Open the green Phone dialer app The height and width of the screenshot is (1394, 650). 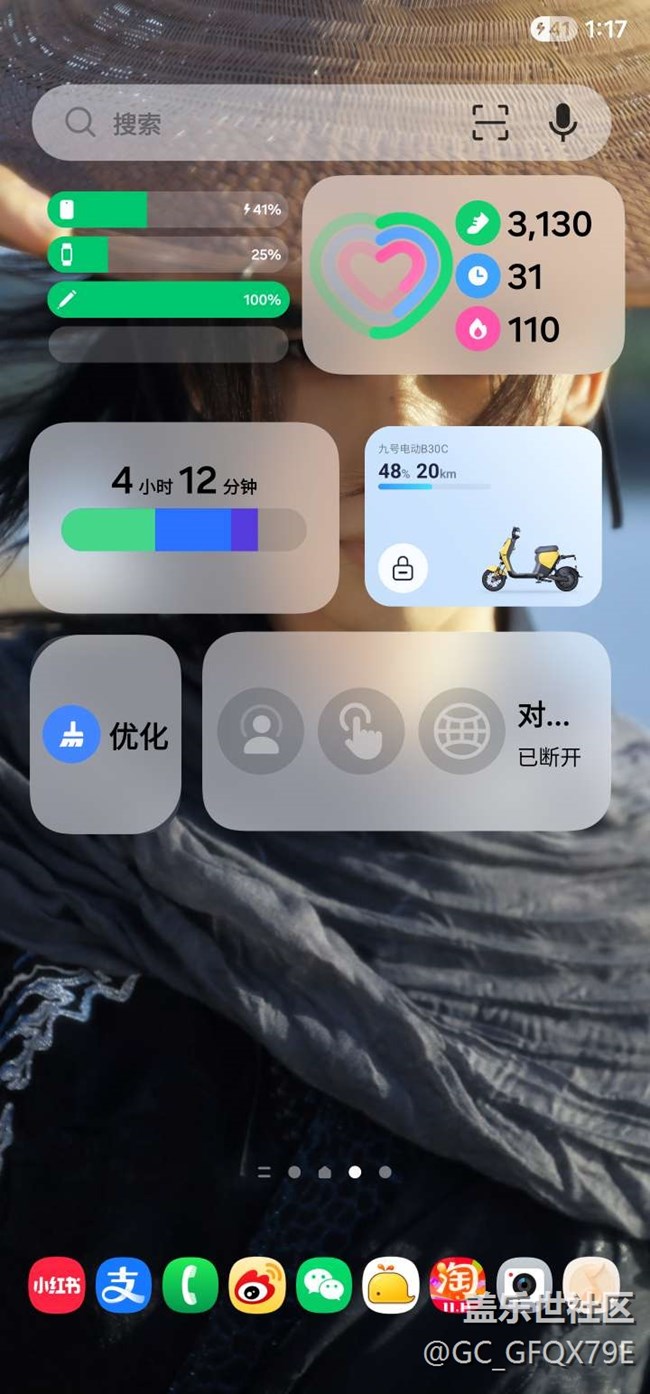point(190,1285)
